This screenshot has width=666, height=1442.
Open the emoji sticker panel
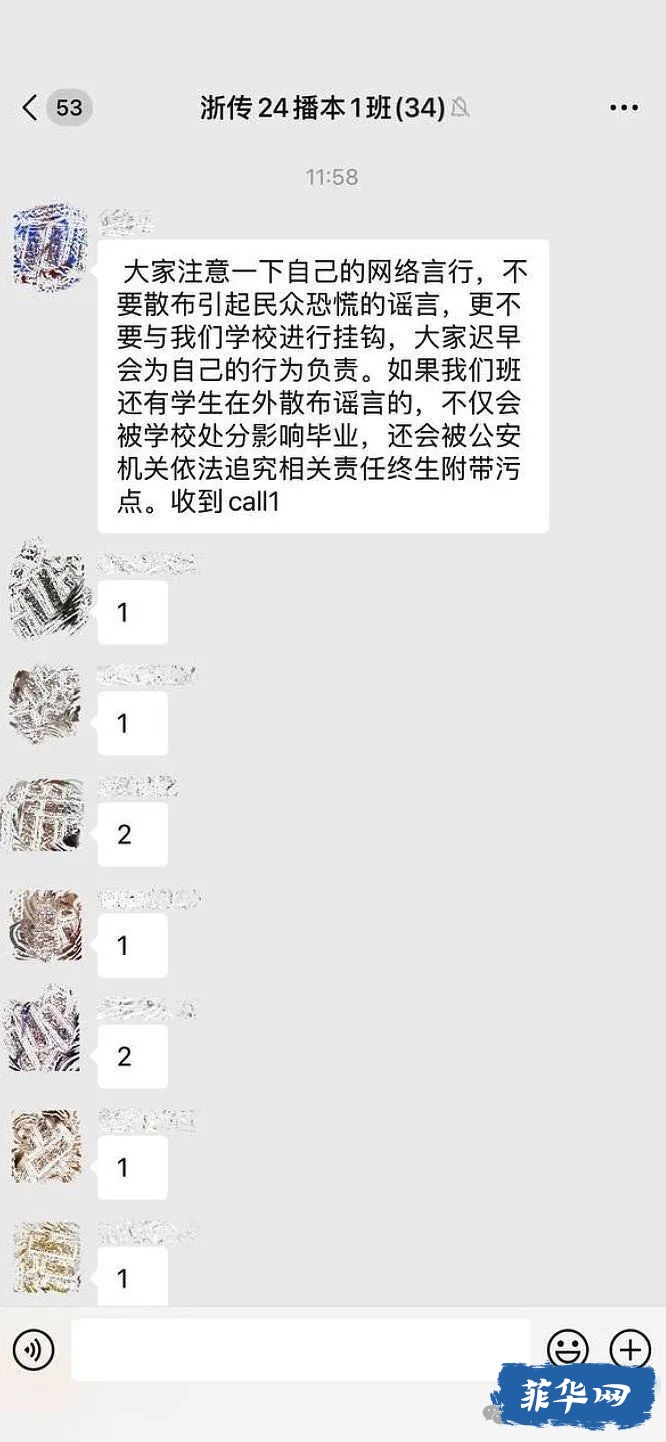(x=568, y=1351)
